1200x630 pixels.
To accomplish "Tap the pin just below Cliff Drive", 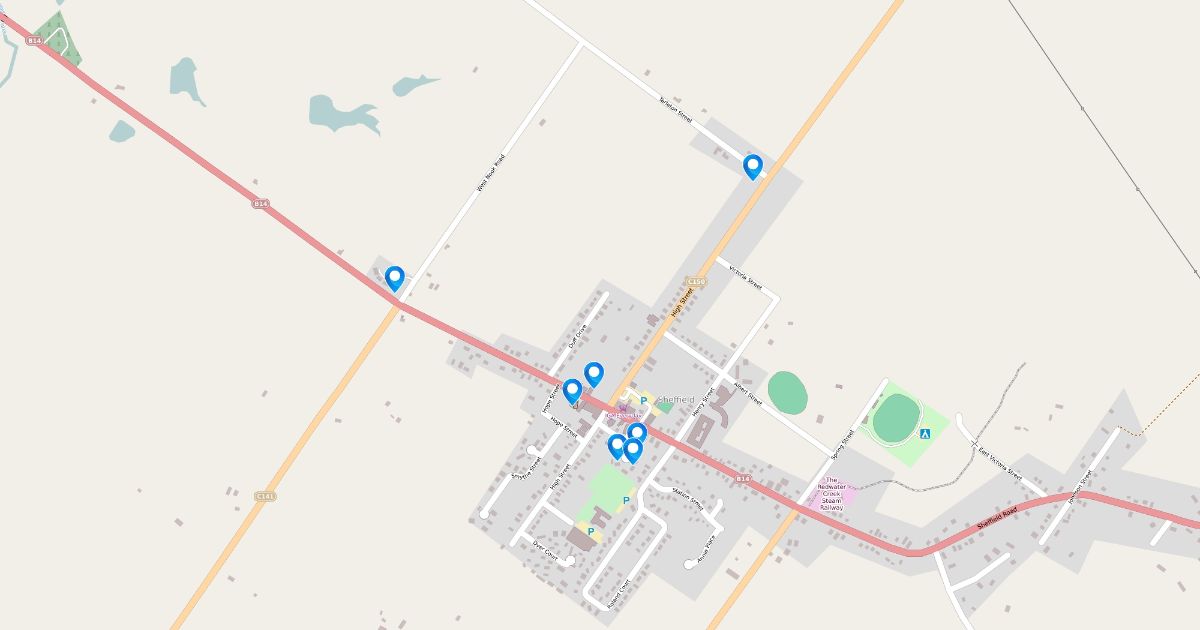I will 594,374.
